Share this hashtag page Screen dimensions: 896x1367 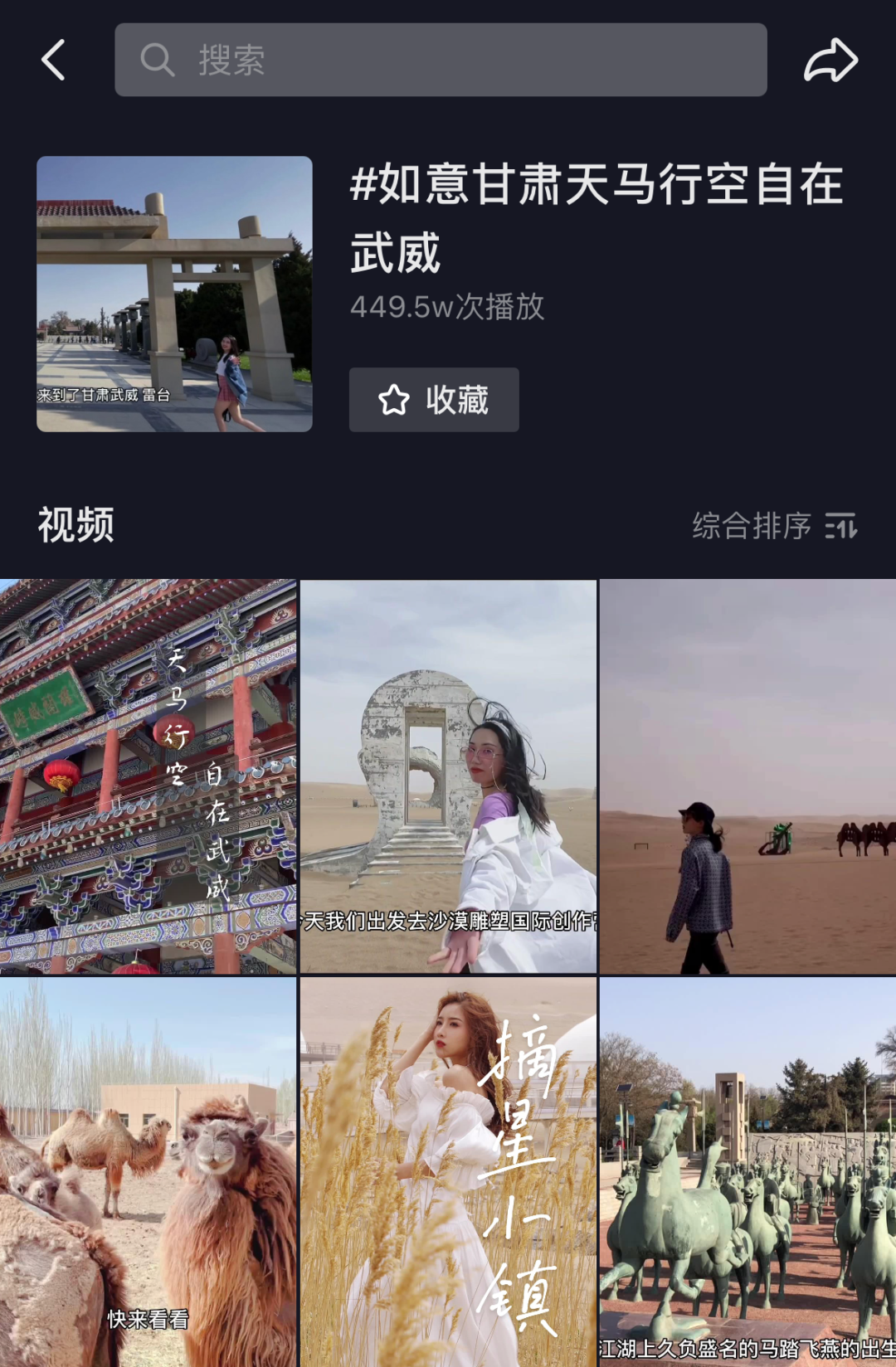point(830,61)
